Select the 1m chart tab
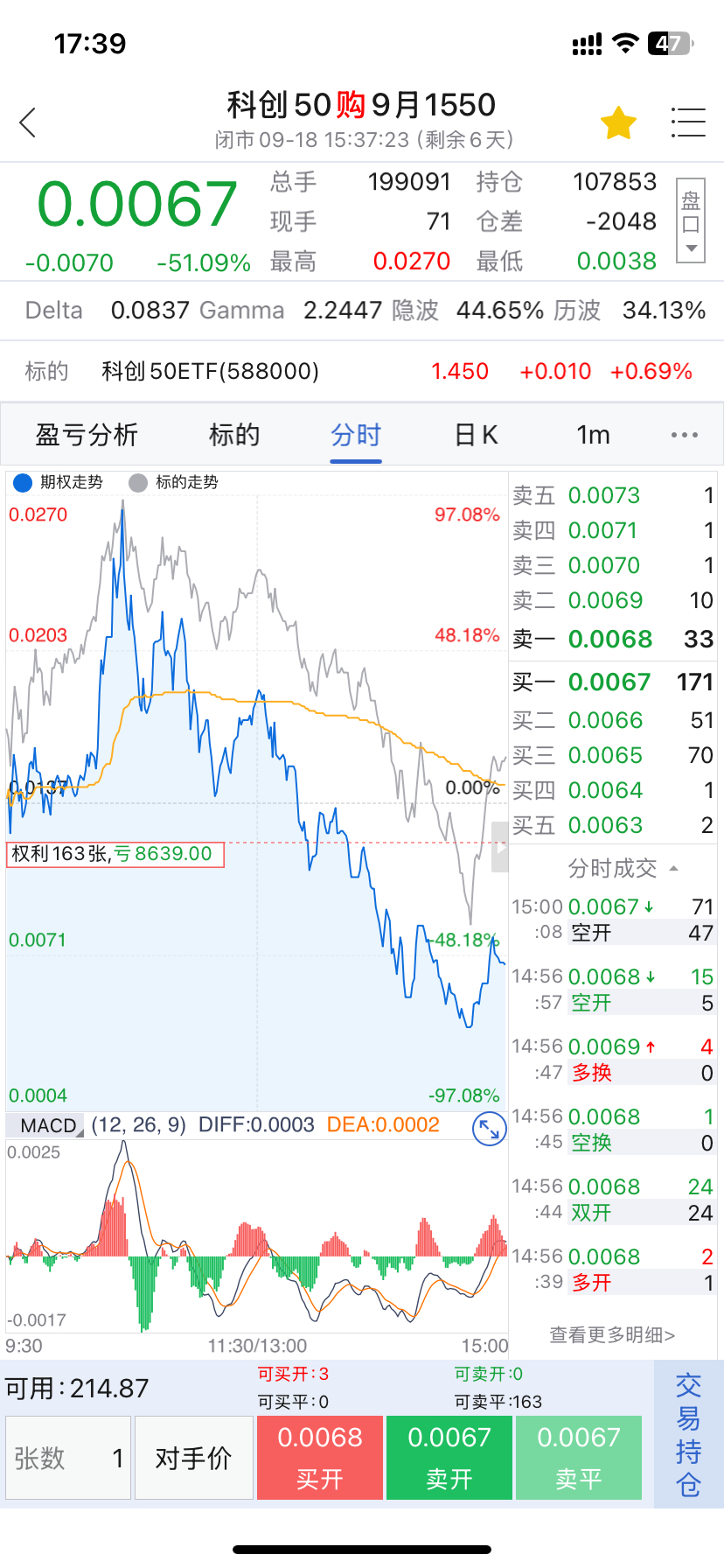Screen dimensions: 724x1568 pos(593,435)
